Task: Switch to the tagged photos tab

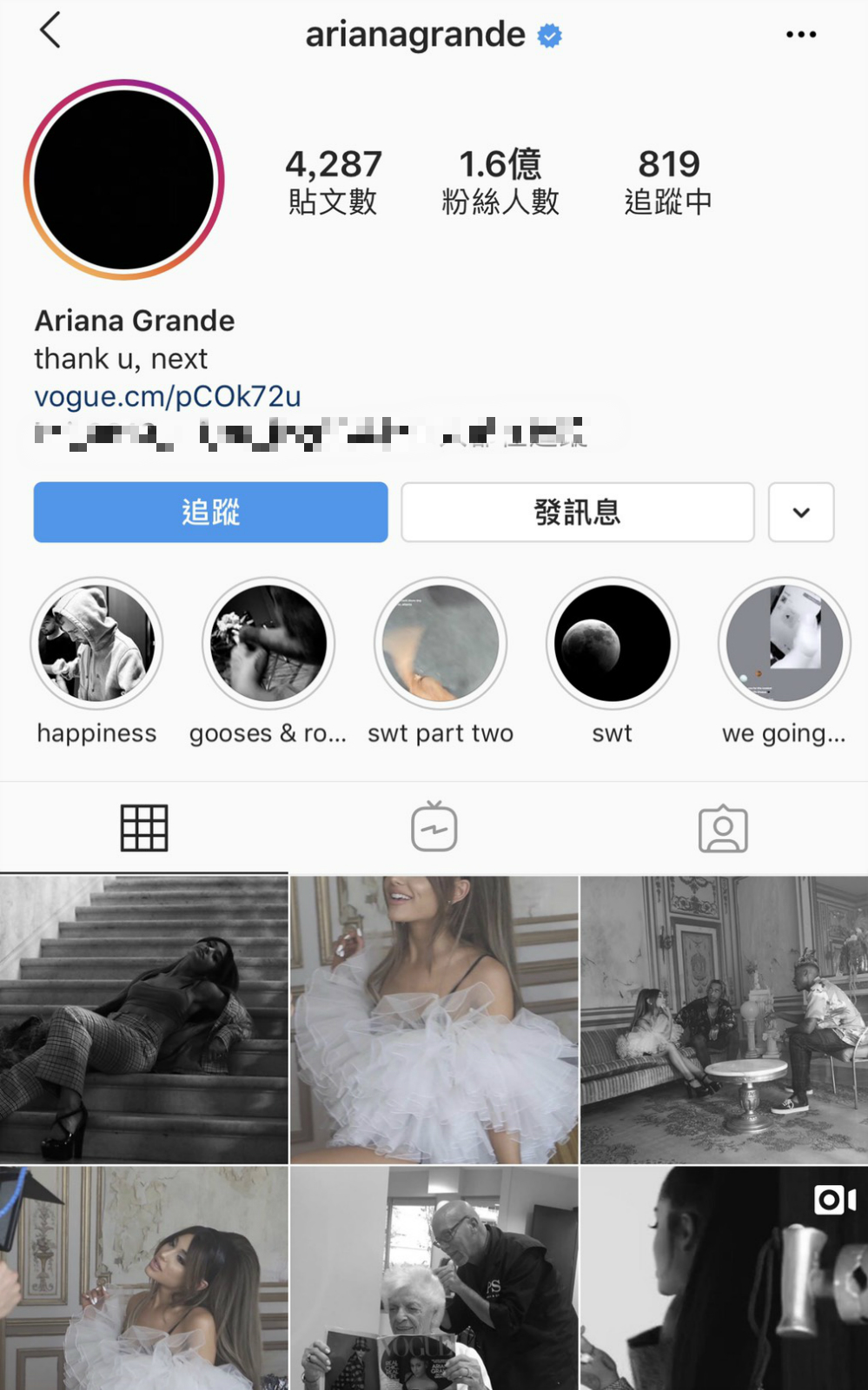Action: point(723,828)
